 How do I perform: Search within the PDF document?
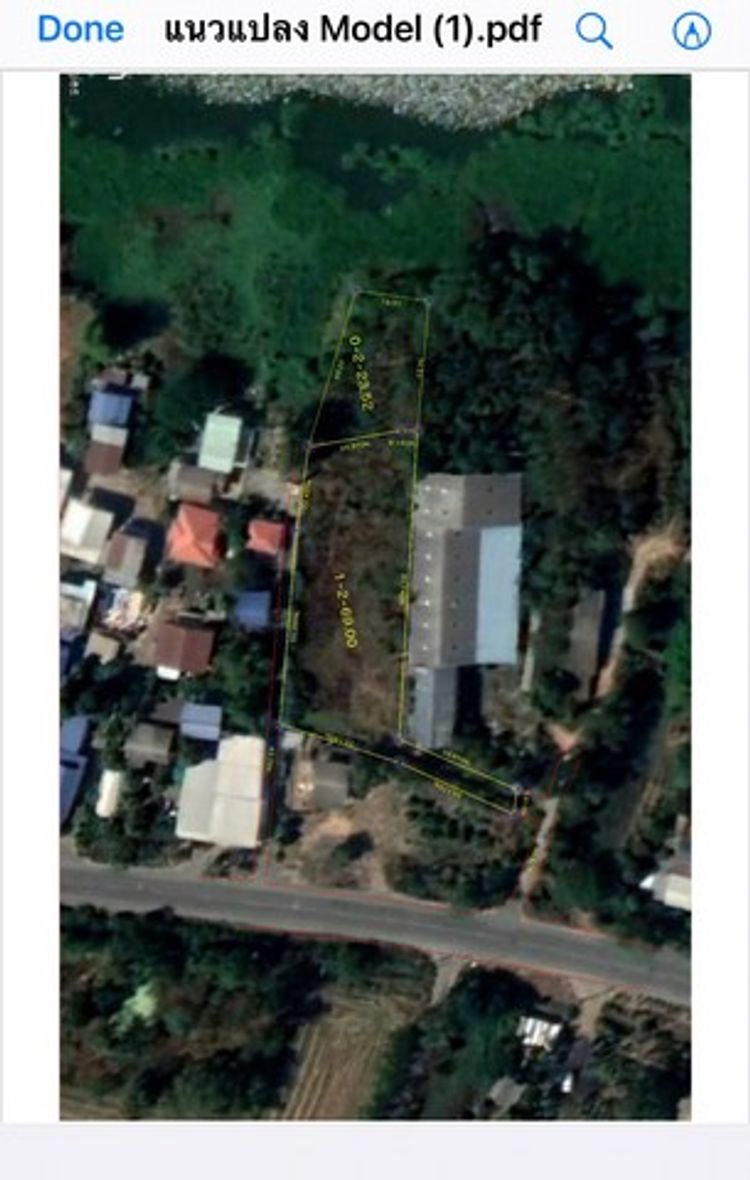click(x=594, y=31)
